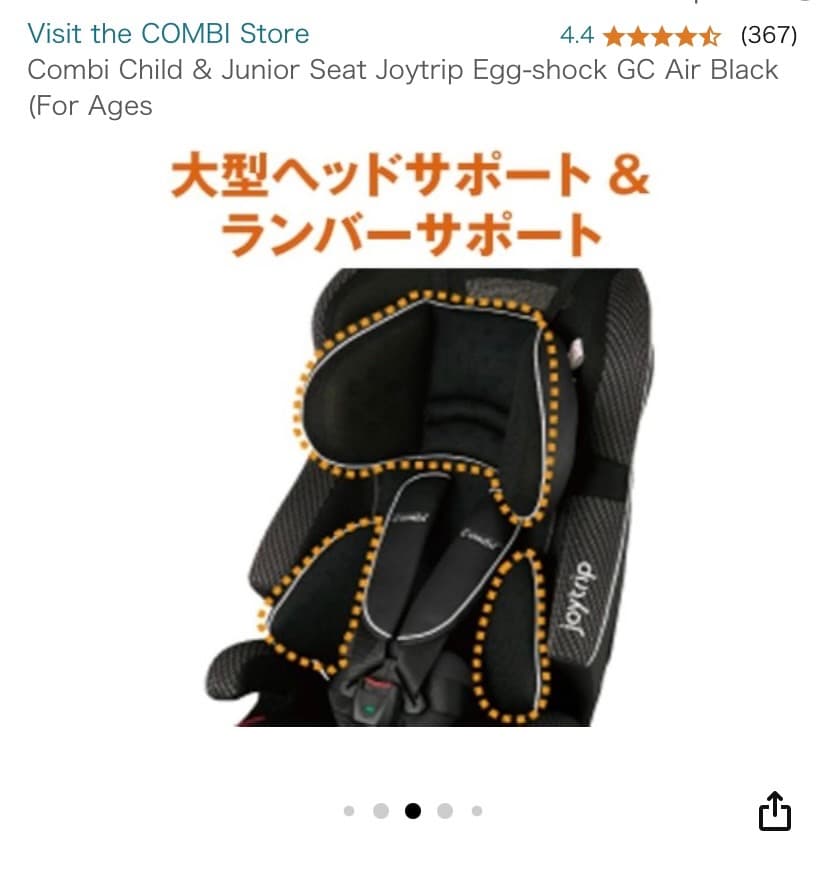Visit the COMBI Store link
This screenshot has height=877, width=819.
tap(168, 33)
